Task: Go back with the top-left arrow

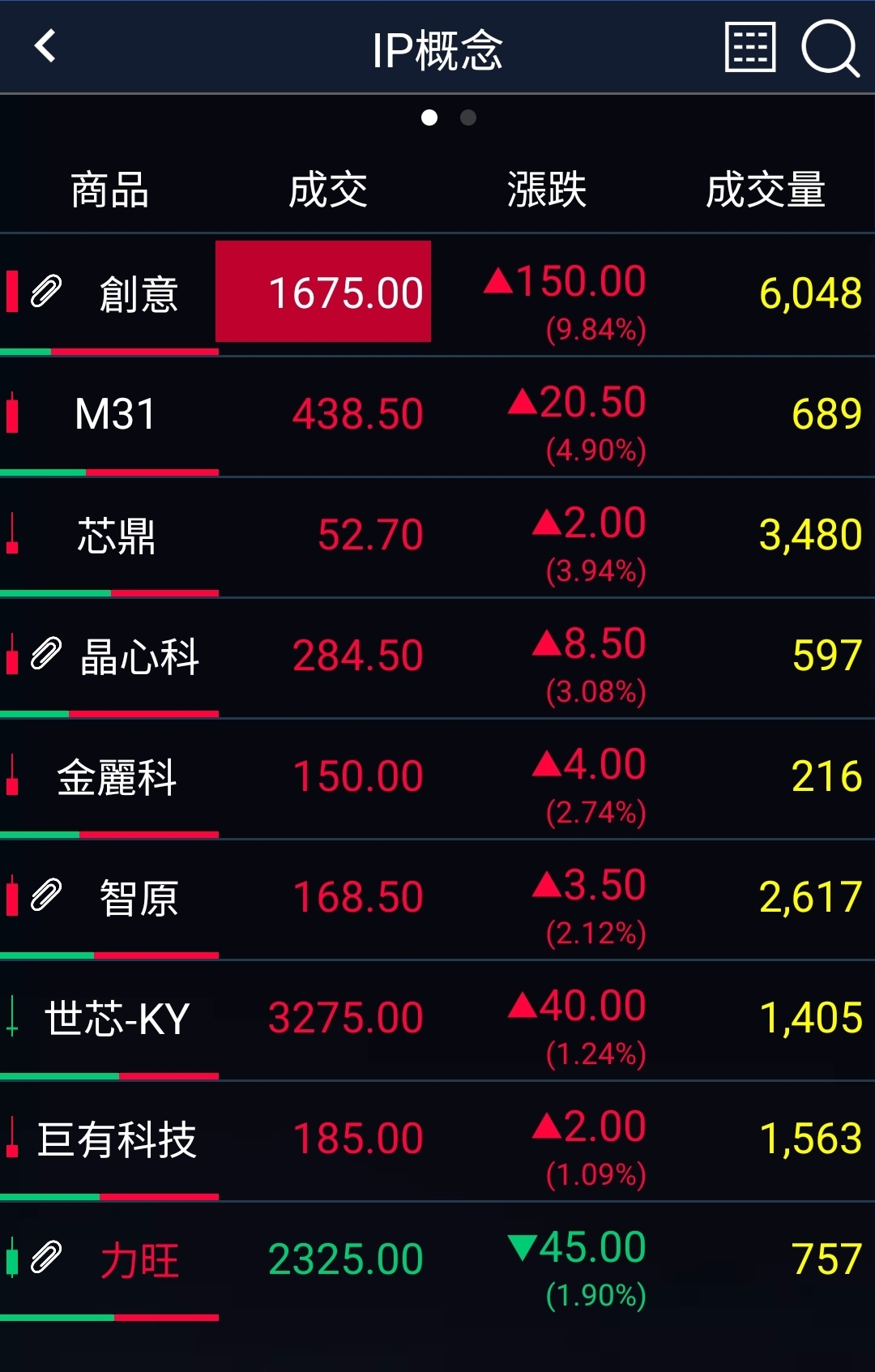Action: pos(45,46)
